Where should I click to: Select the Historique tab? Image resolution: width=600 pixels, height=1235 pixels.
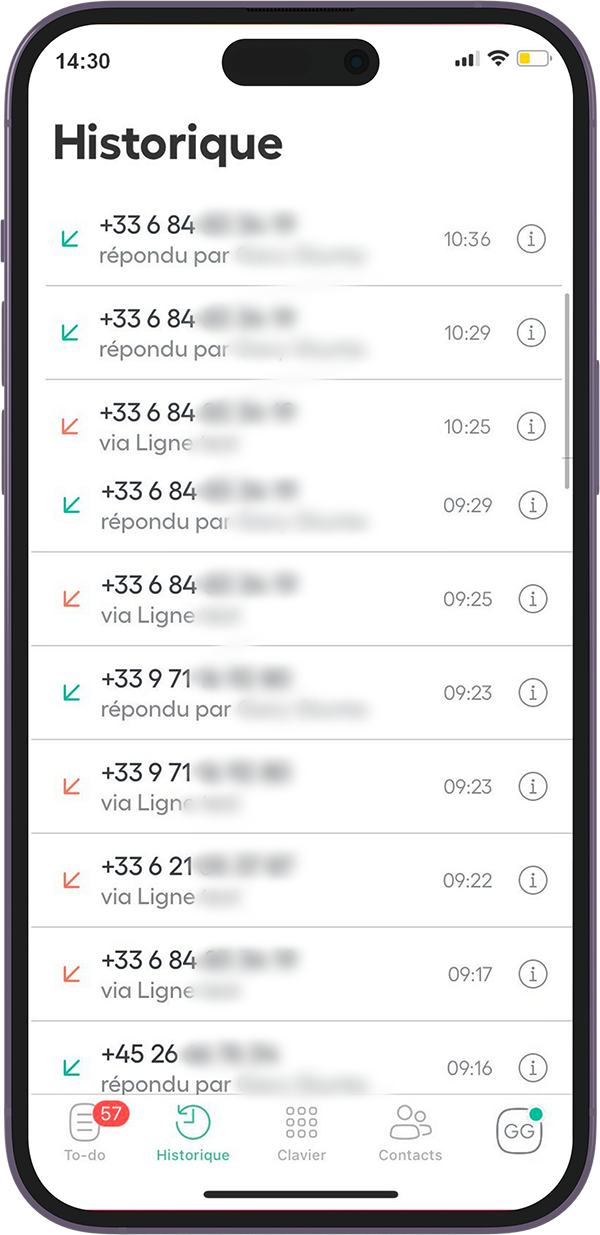pos(193,1133)
